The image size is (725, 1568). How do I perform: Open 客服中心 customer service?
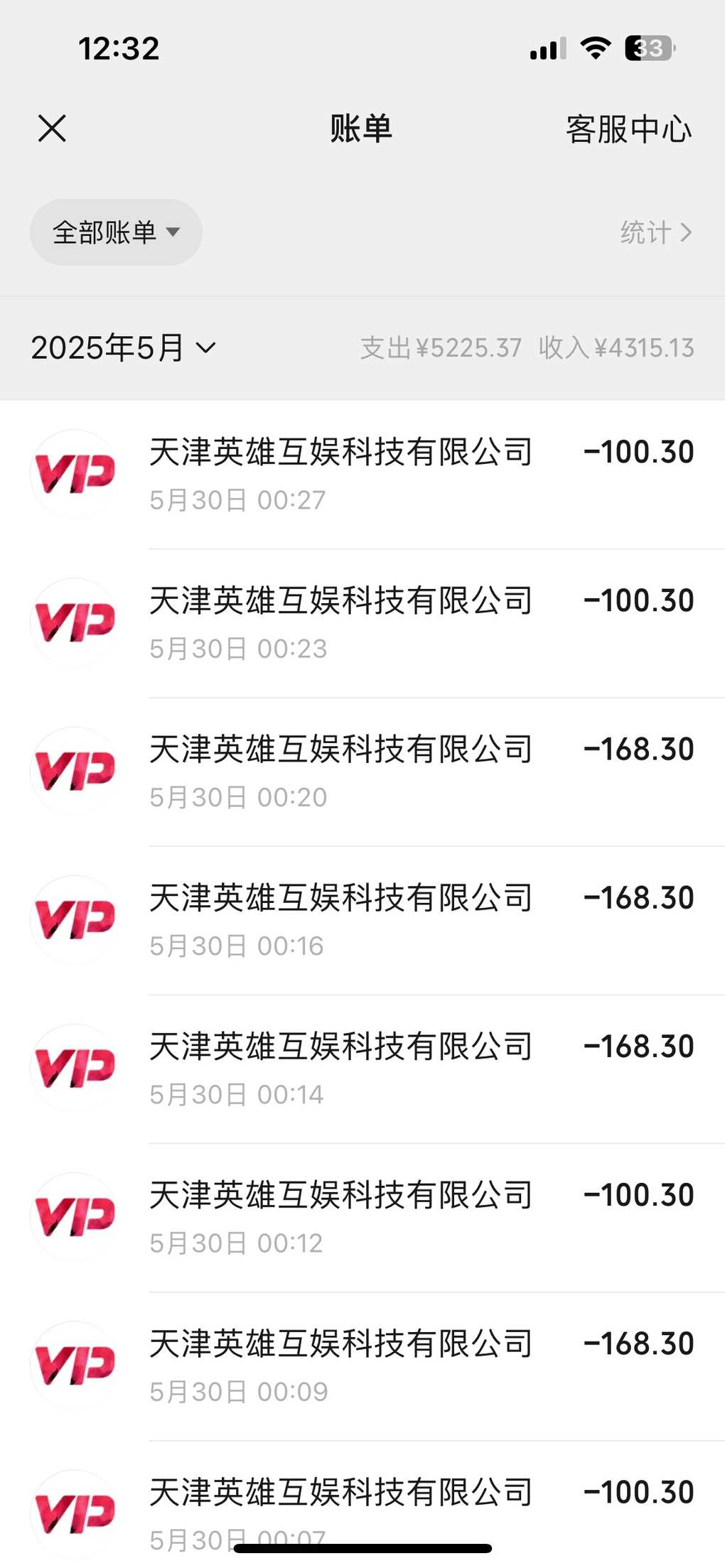click(628, 129)
